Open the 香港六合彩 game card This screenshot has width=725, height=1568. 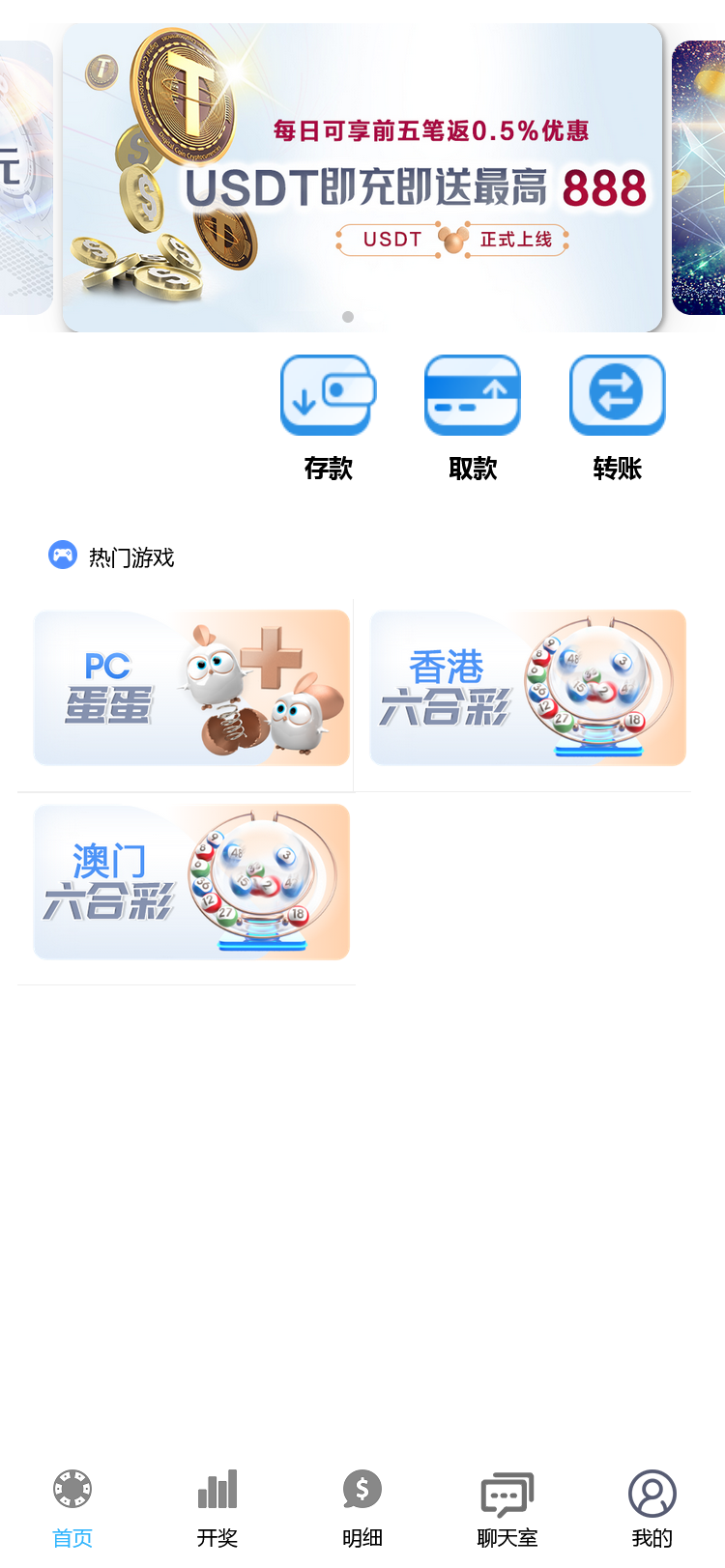coord(528,688)
